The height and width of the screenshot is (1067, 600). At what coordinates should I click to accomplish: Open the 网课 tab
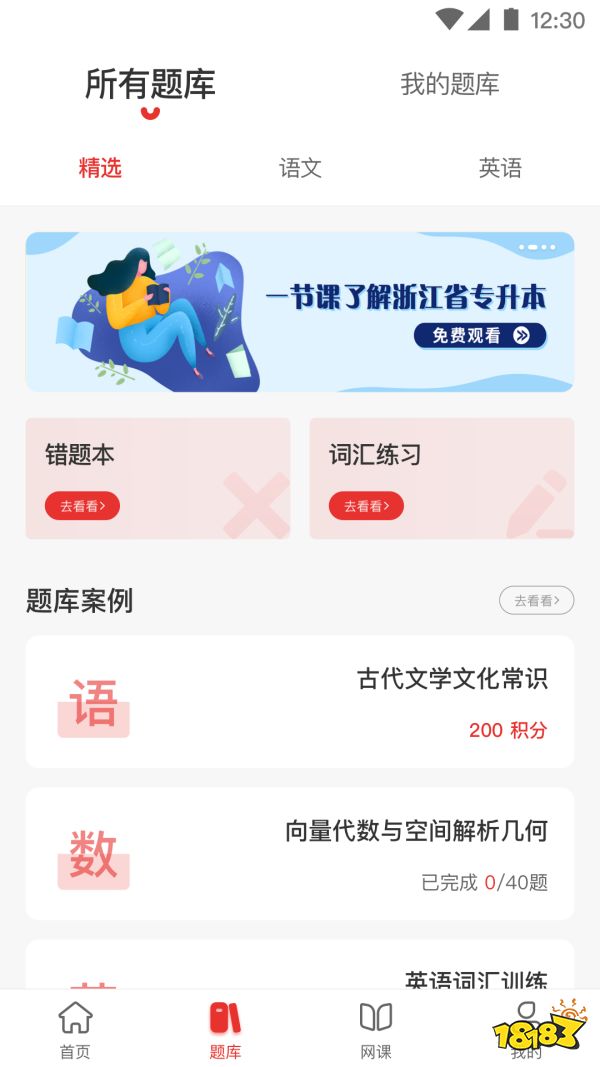click(375, 1030)
